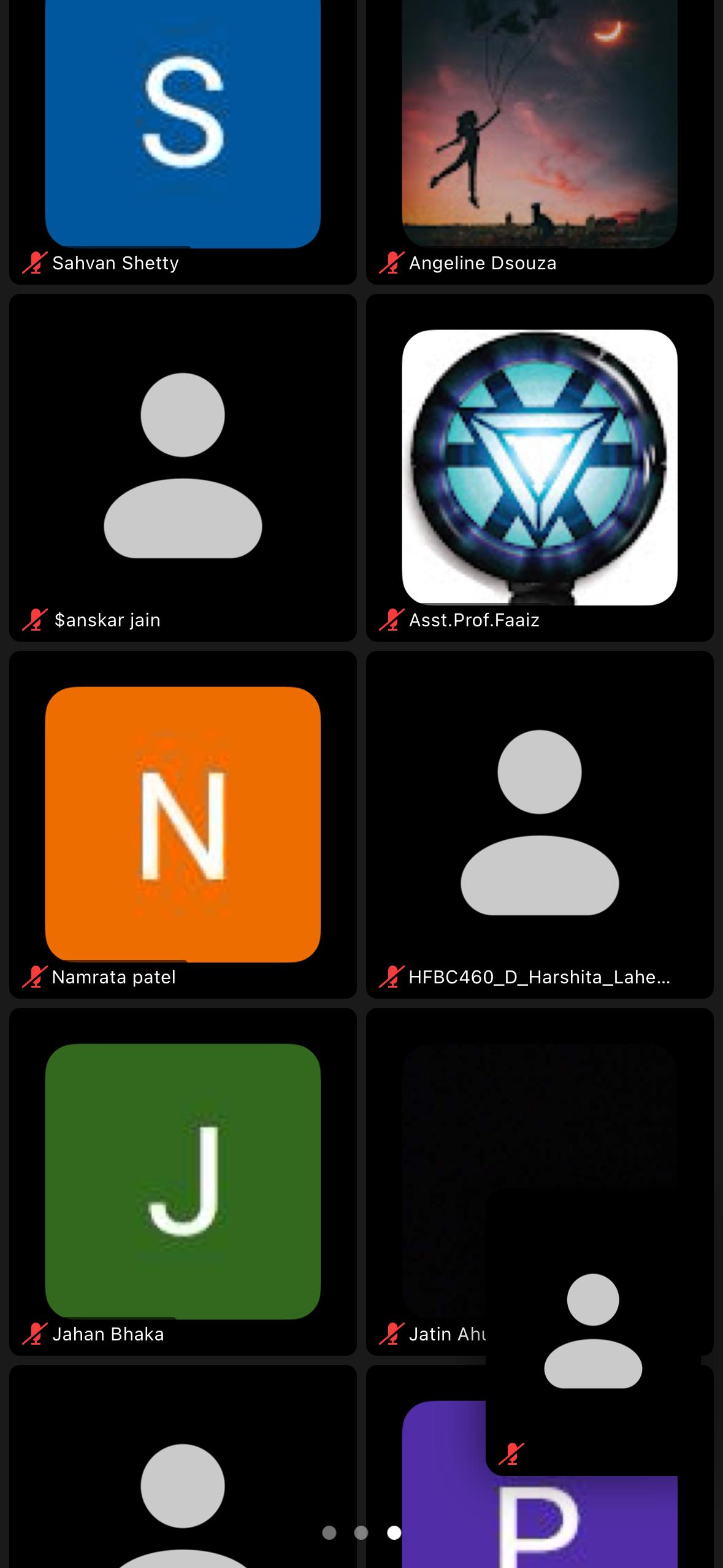Jump to the first gallery page dot
This screenshot has height=1568, width=723.
click(x=329, y=1533)
